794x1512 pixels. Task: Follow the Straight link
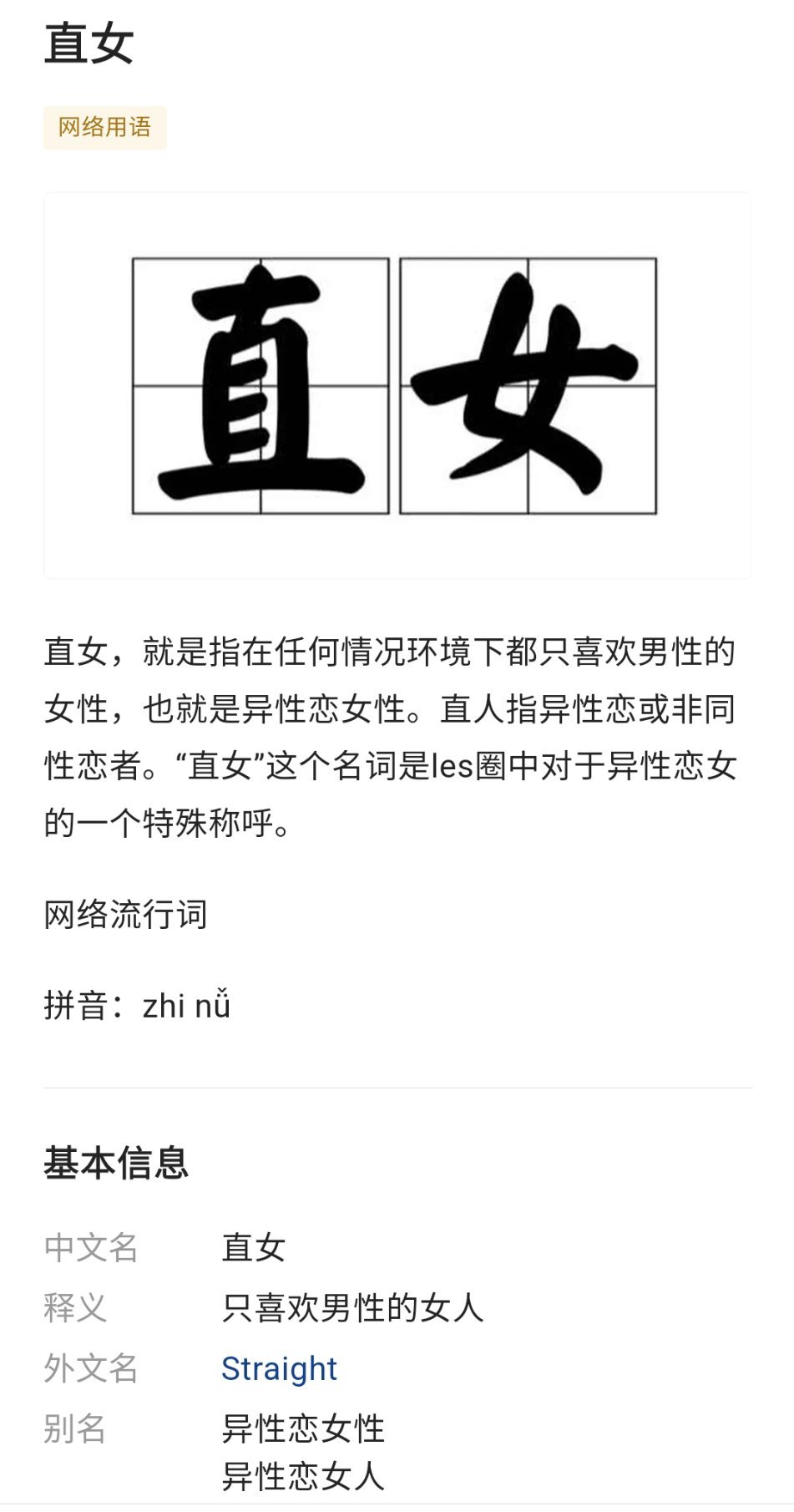pos(279,1368)
